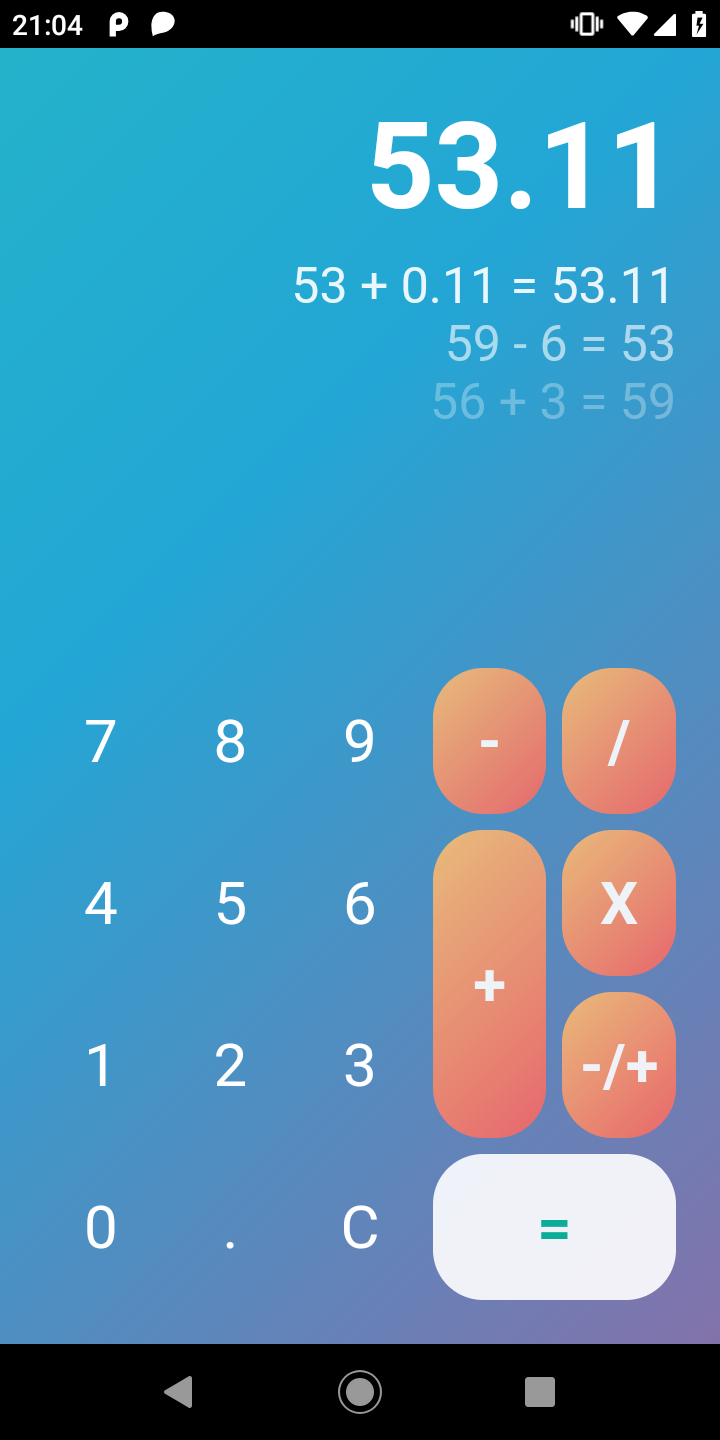Go back using the system back button
The width and height of the screenshot is (720, 1440).
(x=179, y=1392)
